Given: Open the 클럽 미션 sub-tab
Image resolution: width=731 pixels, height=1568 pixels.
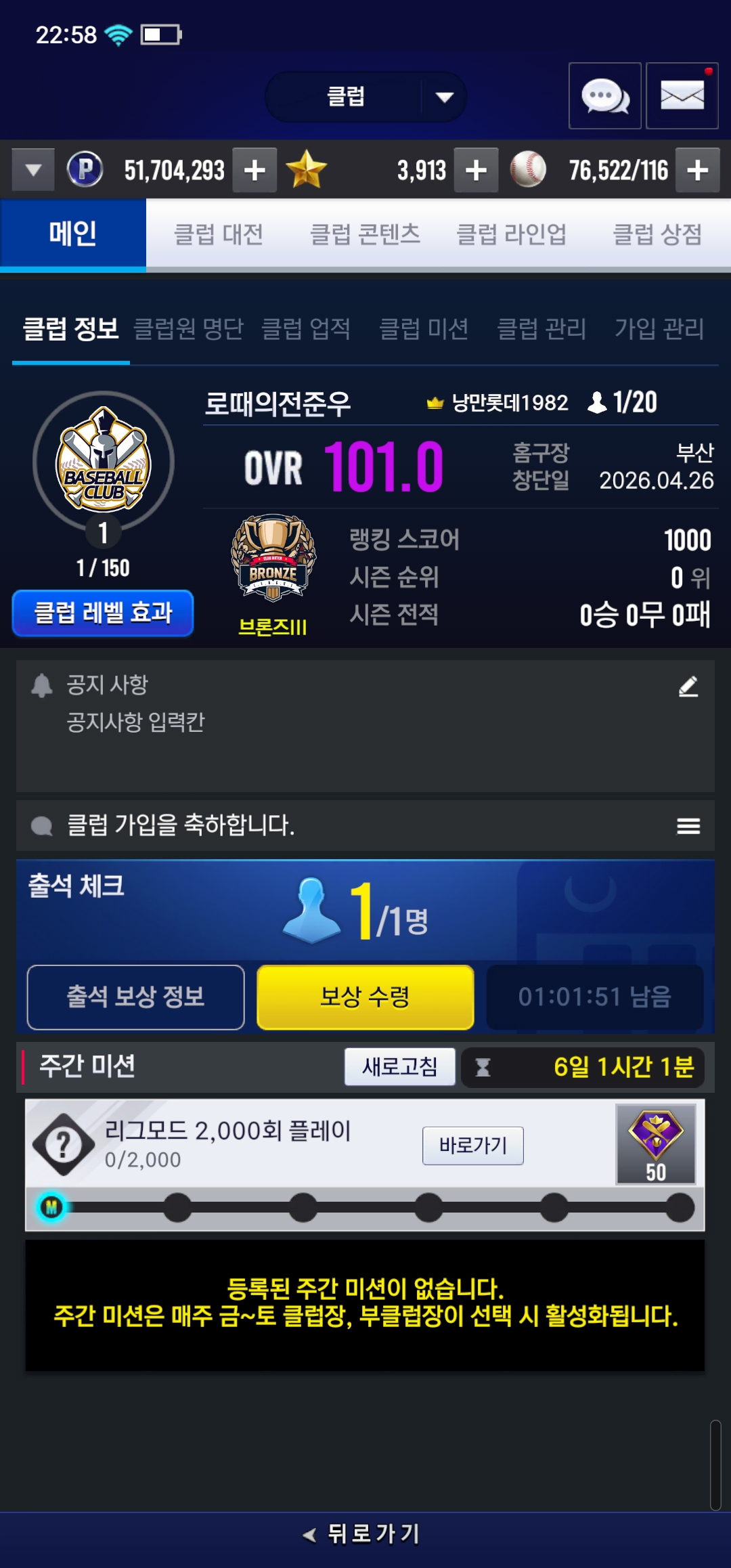Looking at the screenshot, I should click(x=424, y=329).
